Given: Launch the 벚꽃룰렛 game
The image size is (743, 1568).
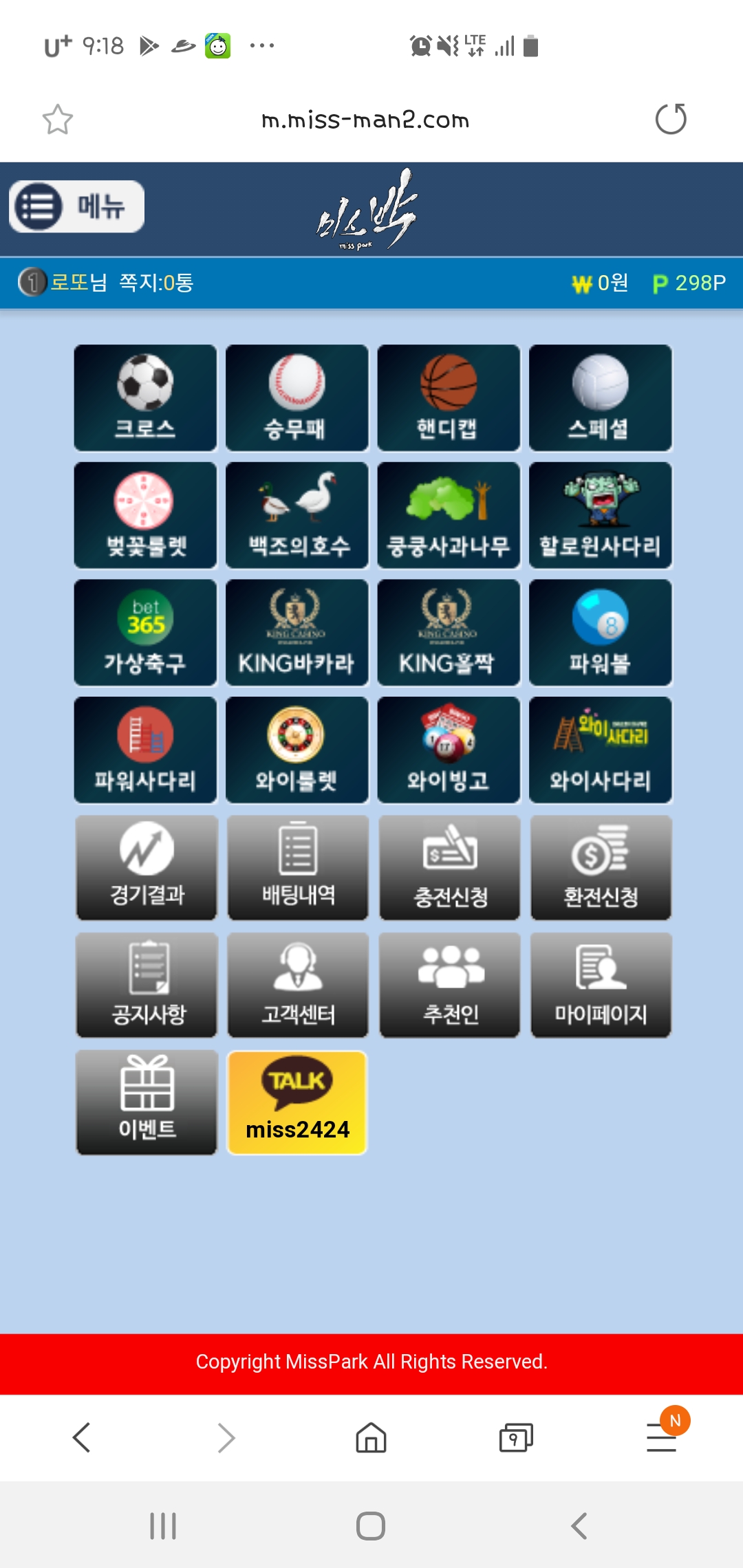Looking at the screenshot, I should tap(145, 515).
